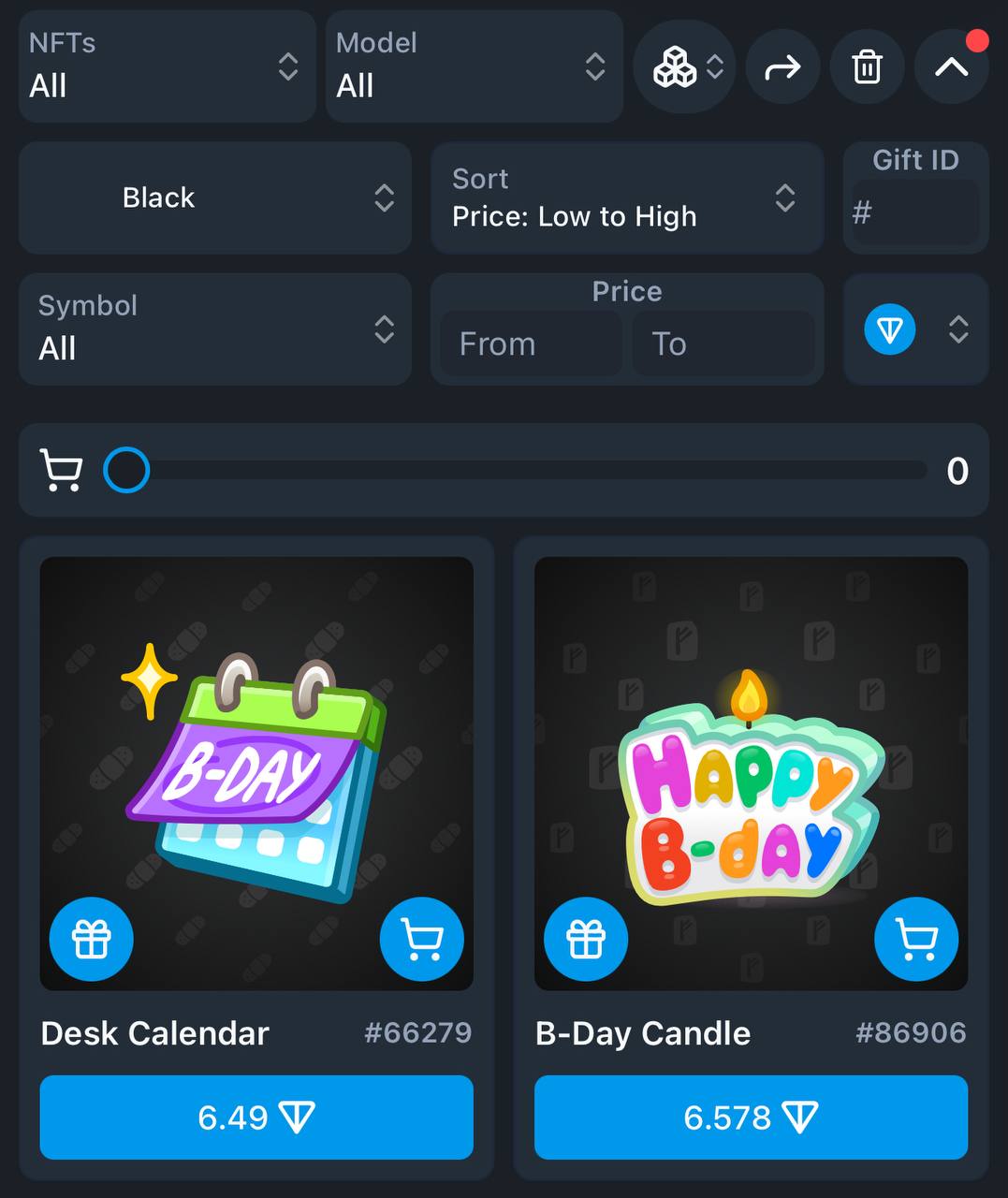Gift the Desk Calendar NFT
Image resolution: width=1008 pixels, height=1198 pixels.
92,939
